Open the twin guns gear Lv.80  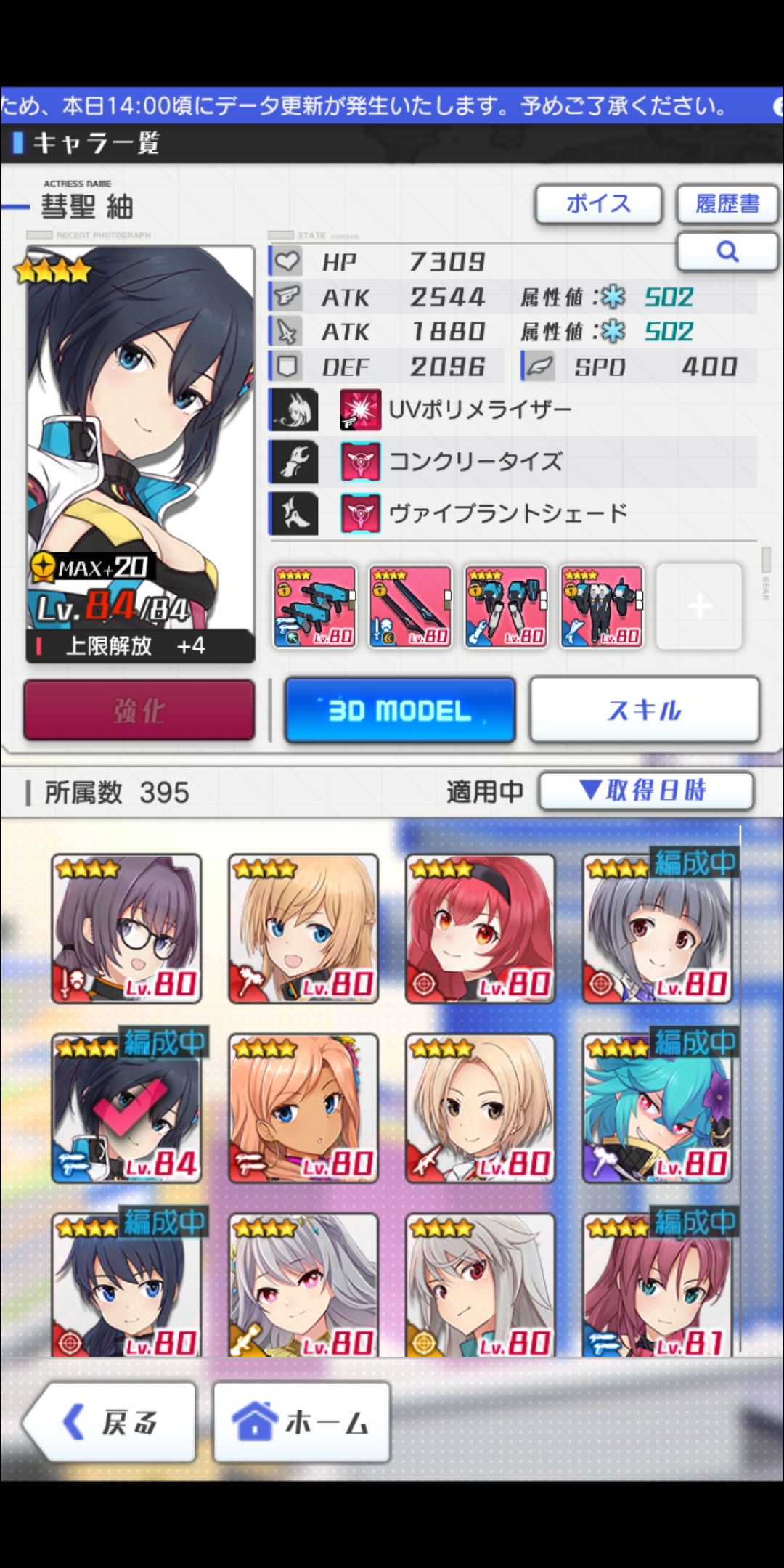pos(315,606)
